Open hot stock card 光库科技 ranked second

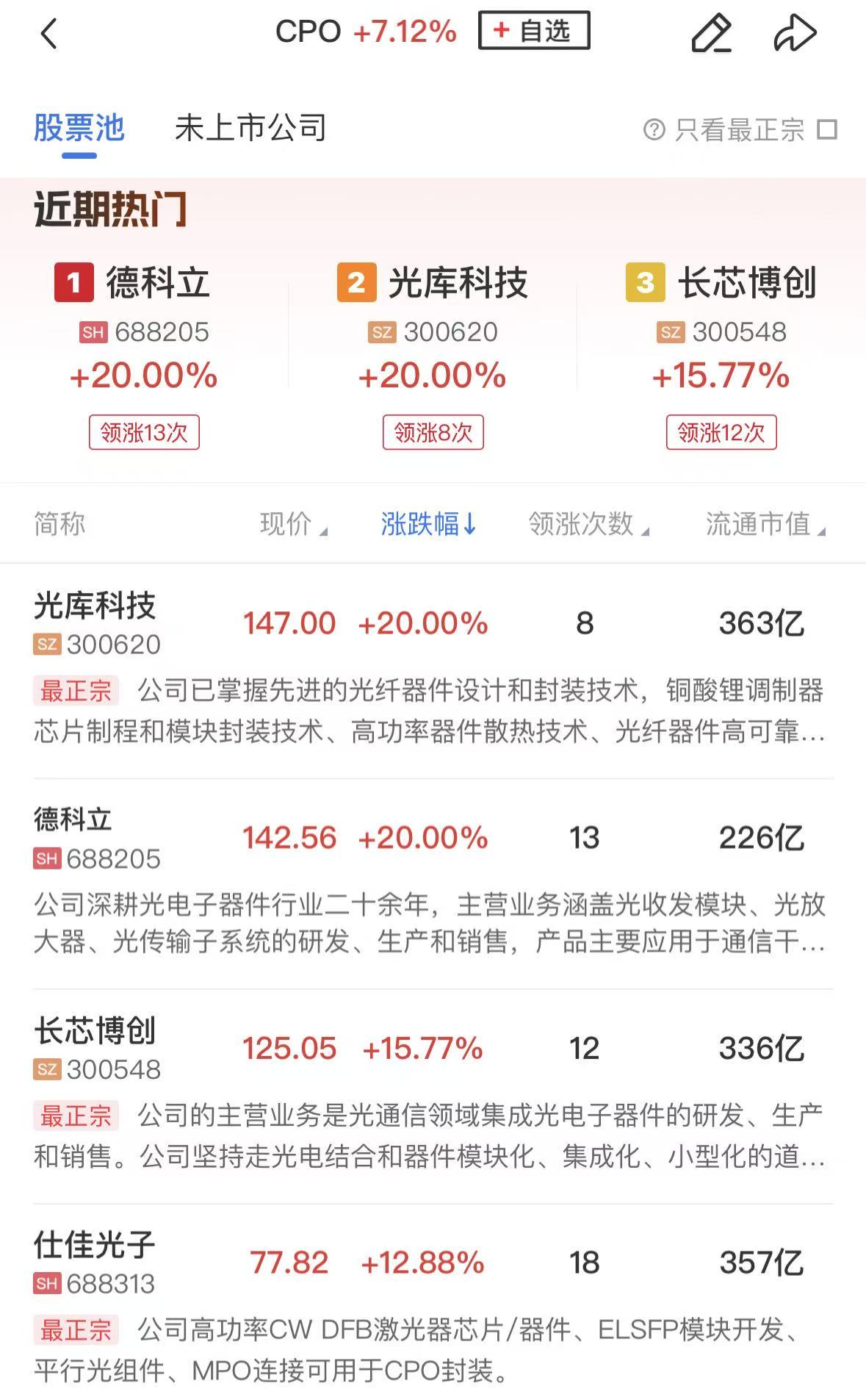[x=433, y=354]
